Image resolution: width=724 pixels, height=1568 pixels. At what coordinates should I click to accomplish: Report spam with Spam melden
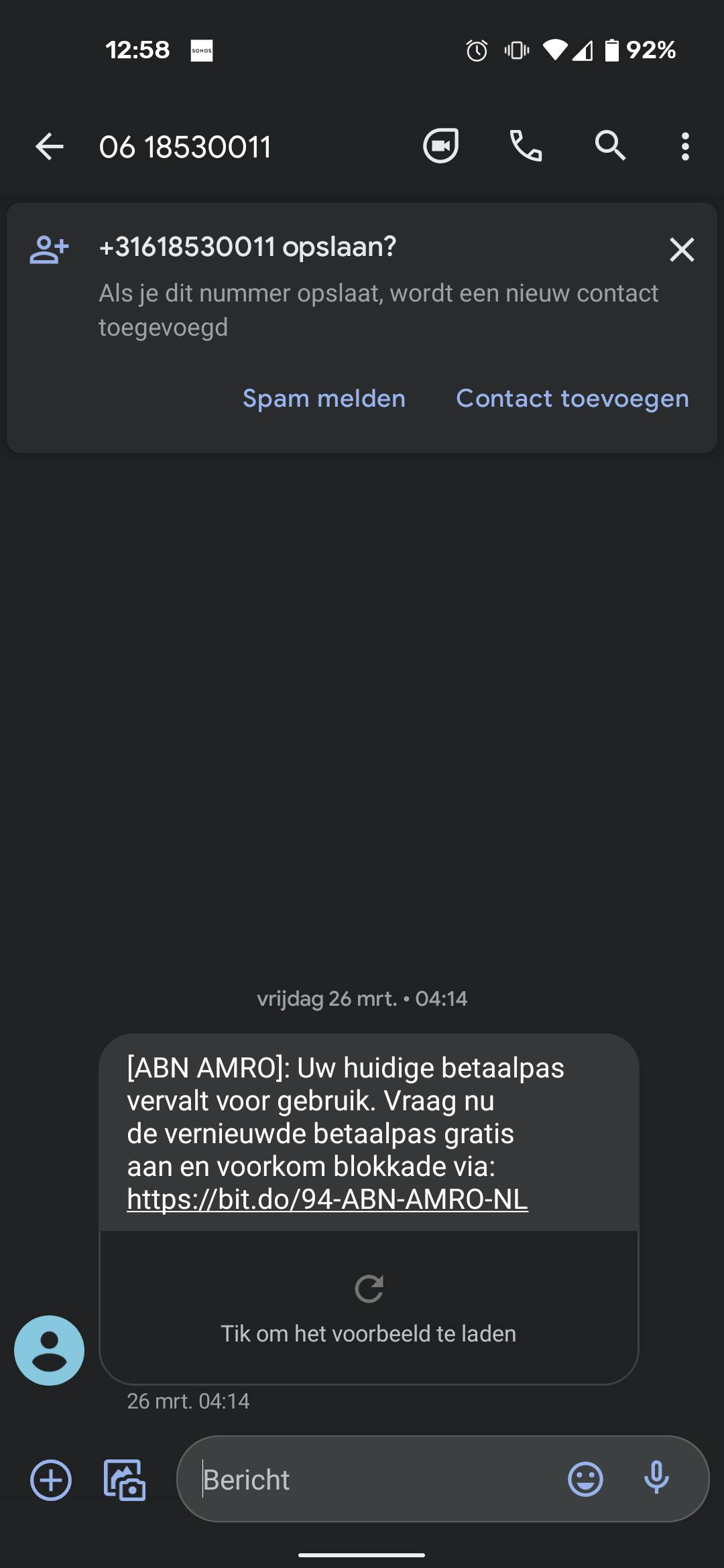324,399
